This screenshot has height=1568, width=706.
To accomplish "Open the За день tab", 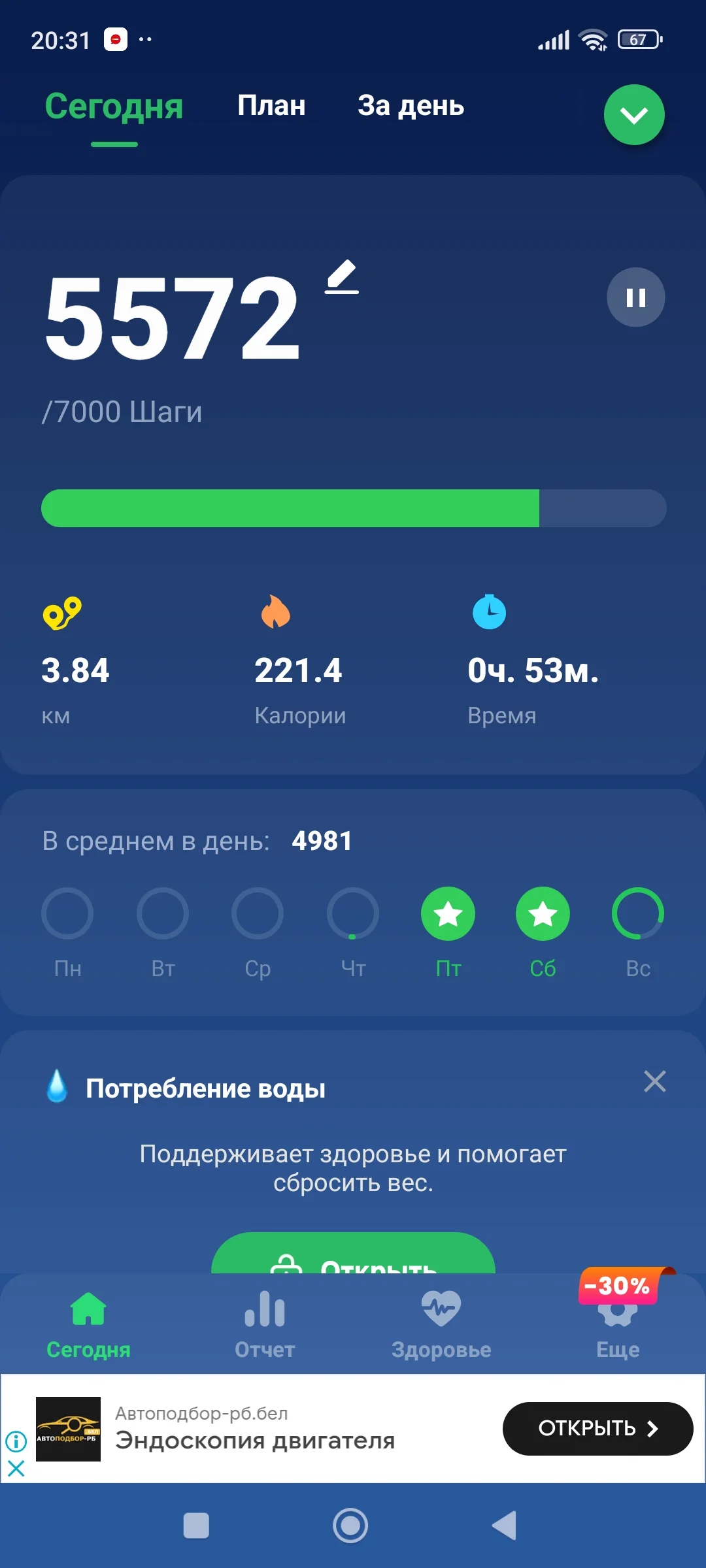I will [x=410, y=106].
